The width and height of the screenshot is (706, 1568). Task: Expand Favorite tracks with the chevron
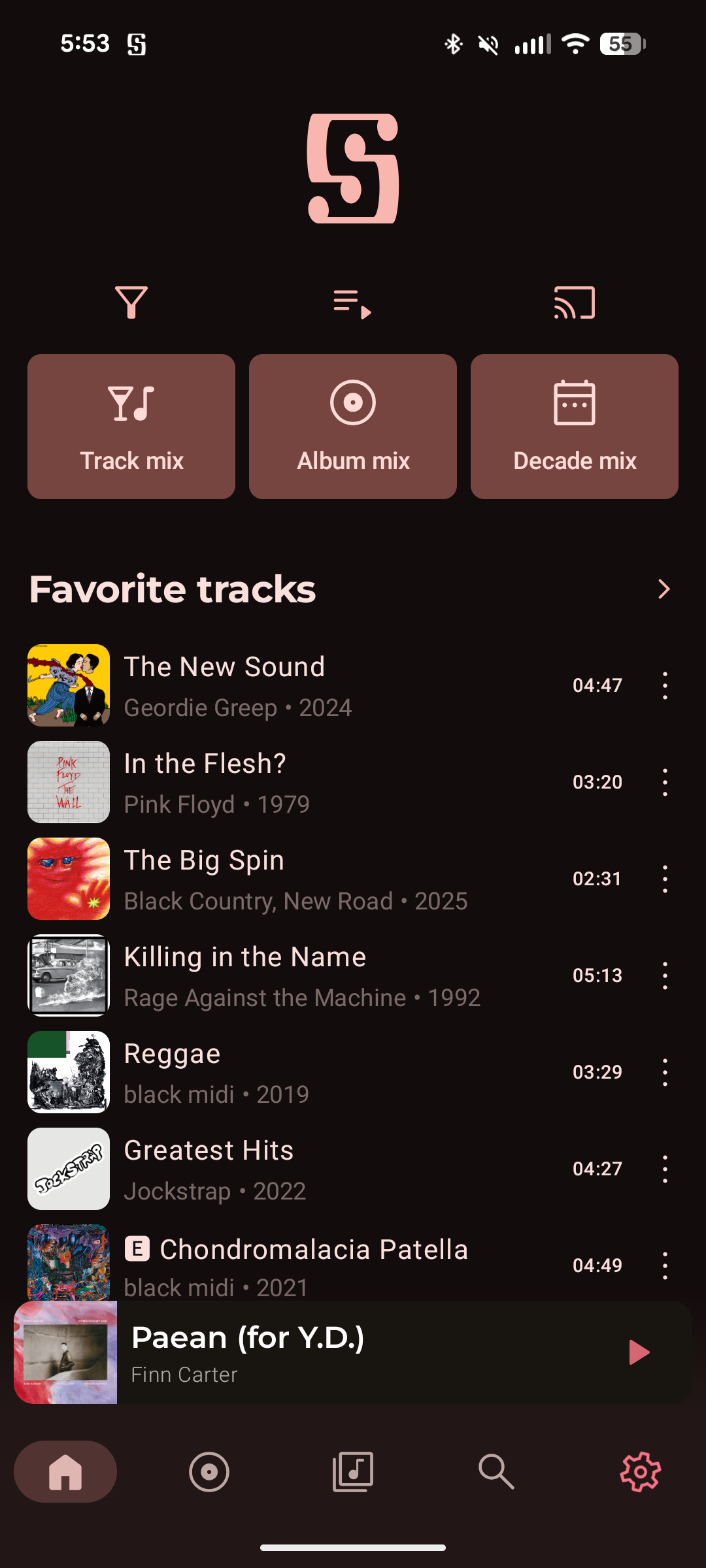click(664, 589)
